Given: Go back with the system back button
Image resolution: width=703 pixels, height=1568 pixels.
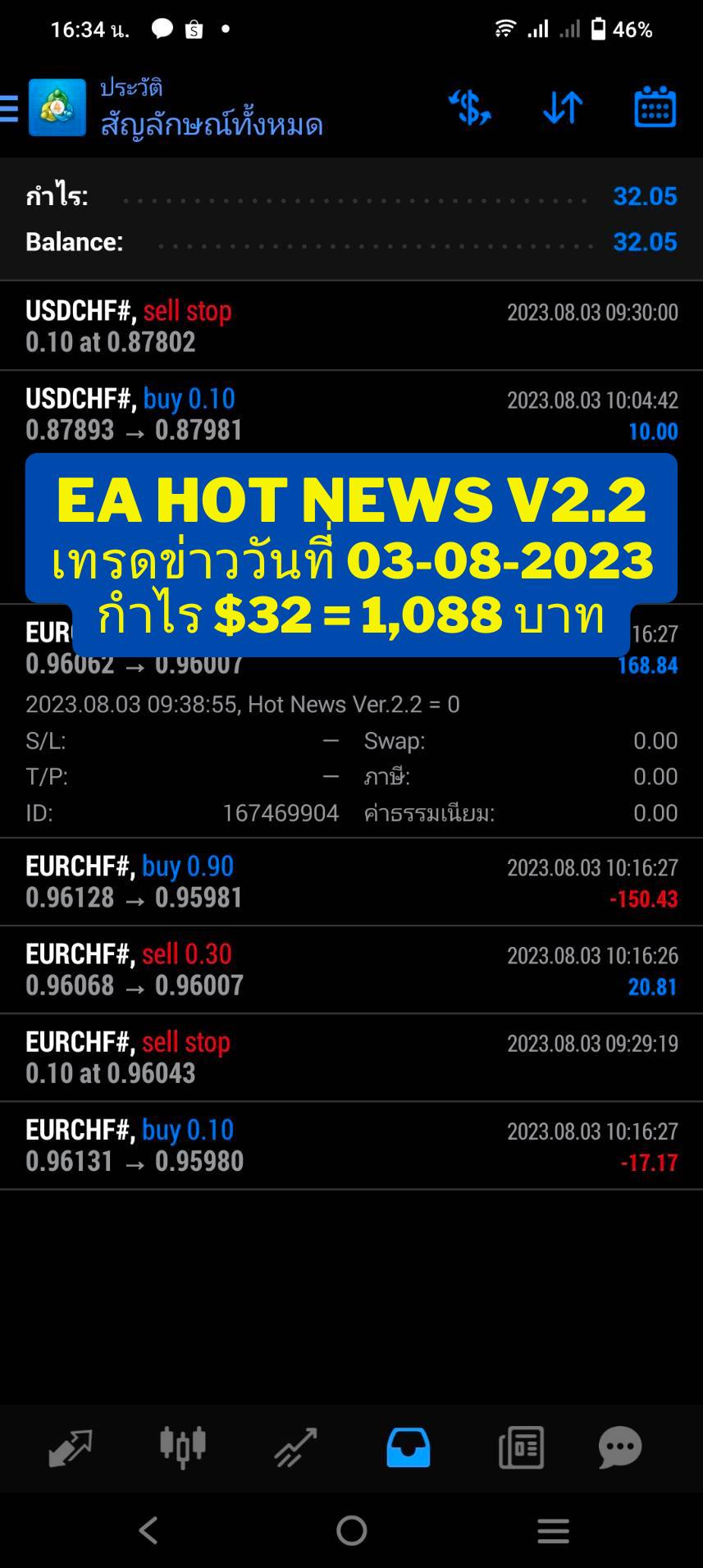Looking at the screenshot, I should (x=148, y=1530).
